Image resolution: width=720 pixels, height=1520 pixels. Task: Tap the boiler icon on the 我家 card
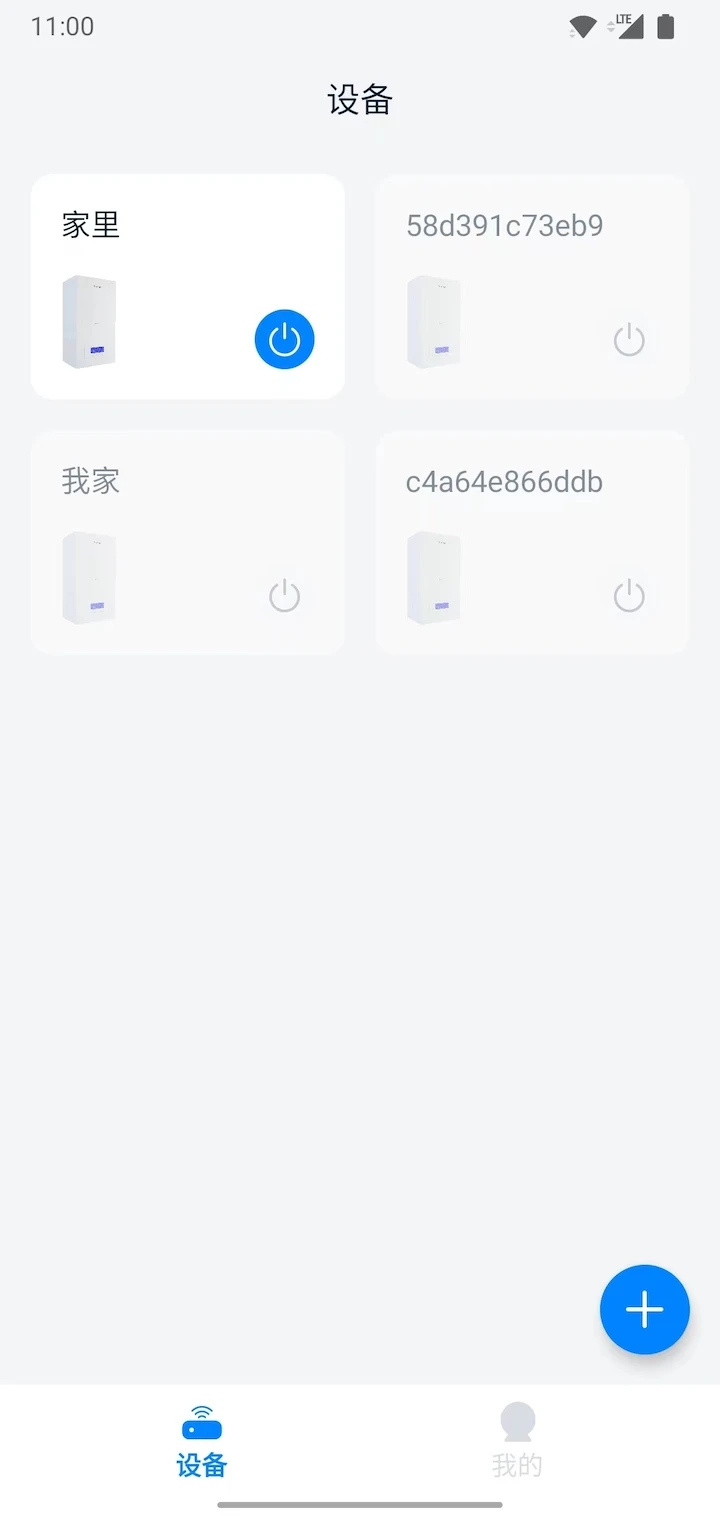tap(88, 578)
